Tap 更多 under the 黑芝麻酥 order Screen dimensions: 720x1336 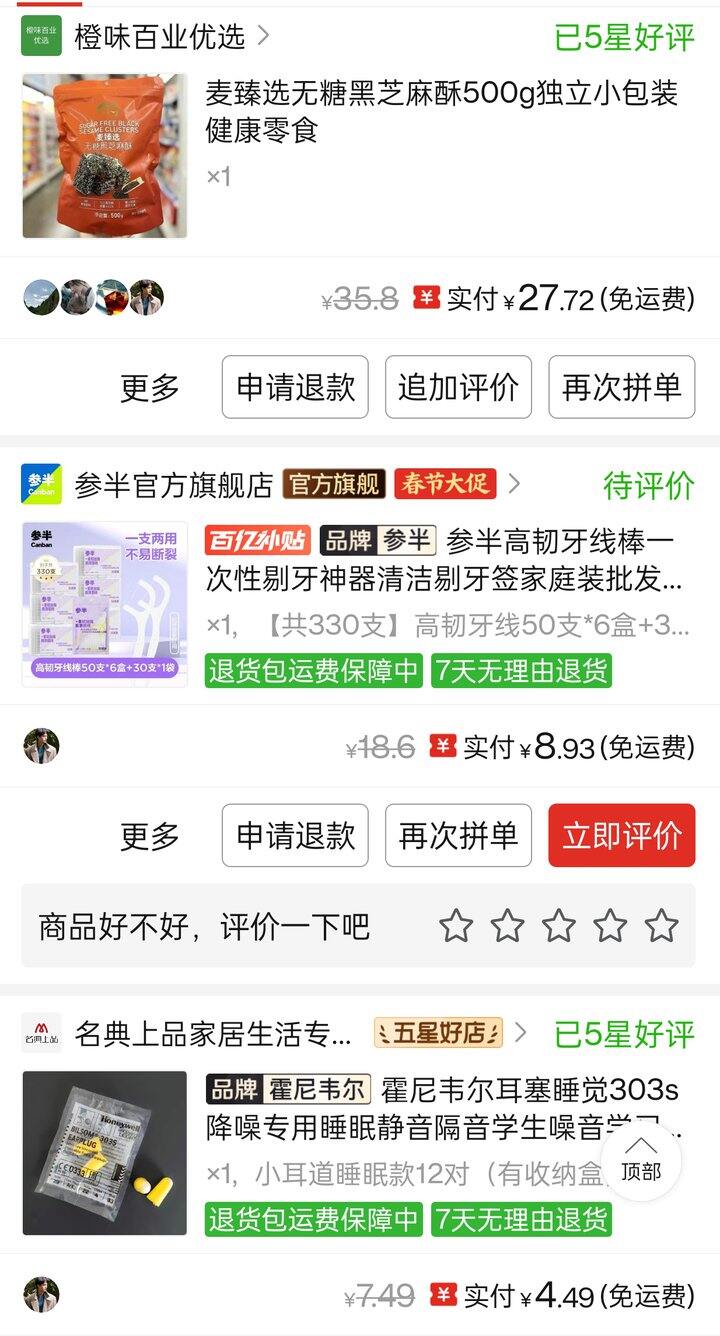tap(150, 388)
